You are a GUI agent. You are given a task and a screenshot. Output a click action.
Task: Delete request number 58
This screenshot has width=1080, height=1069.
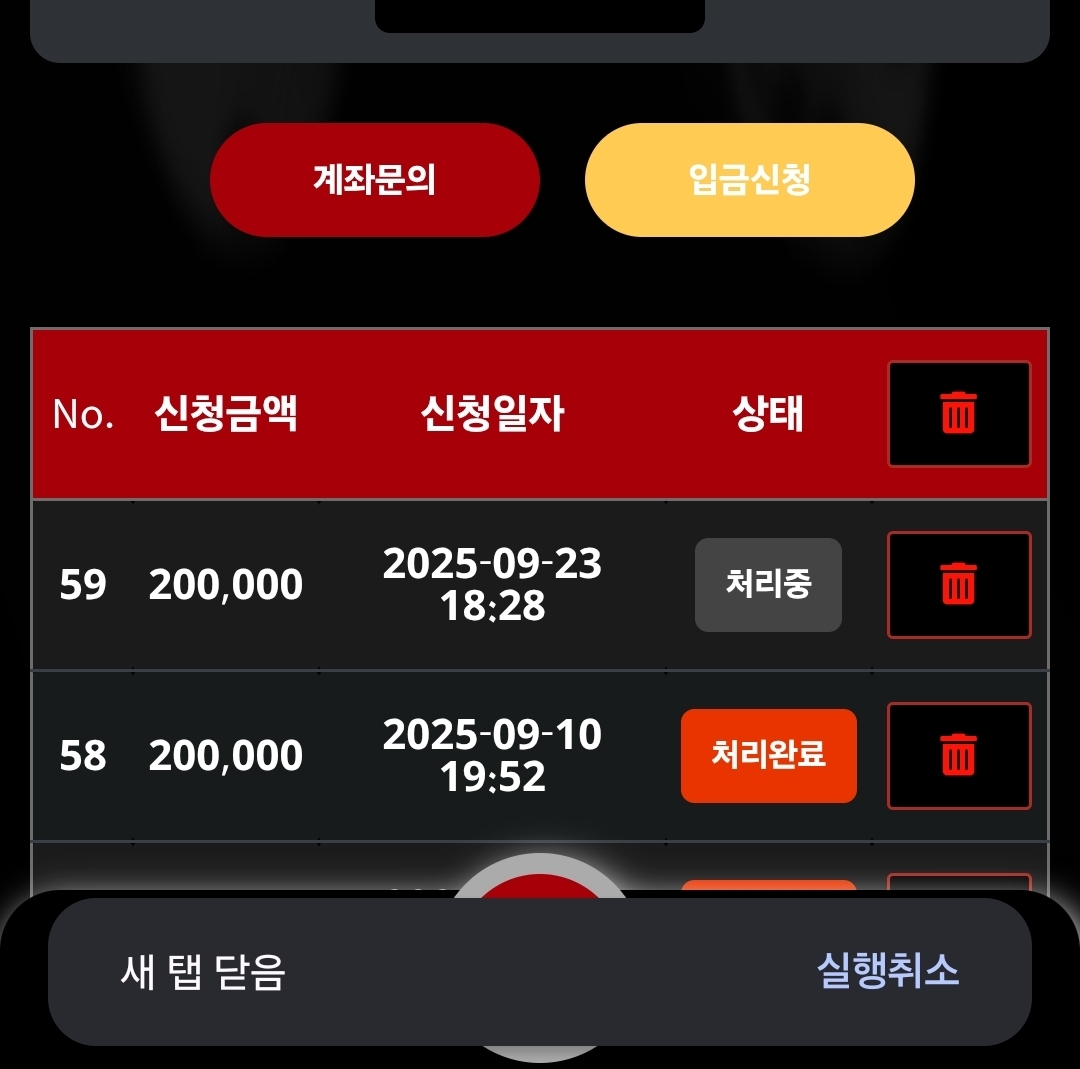[x=958, y=755]
